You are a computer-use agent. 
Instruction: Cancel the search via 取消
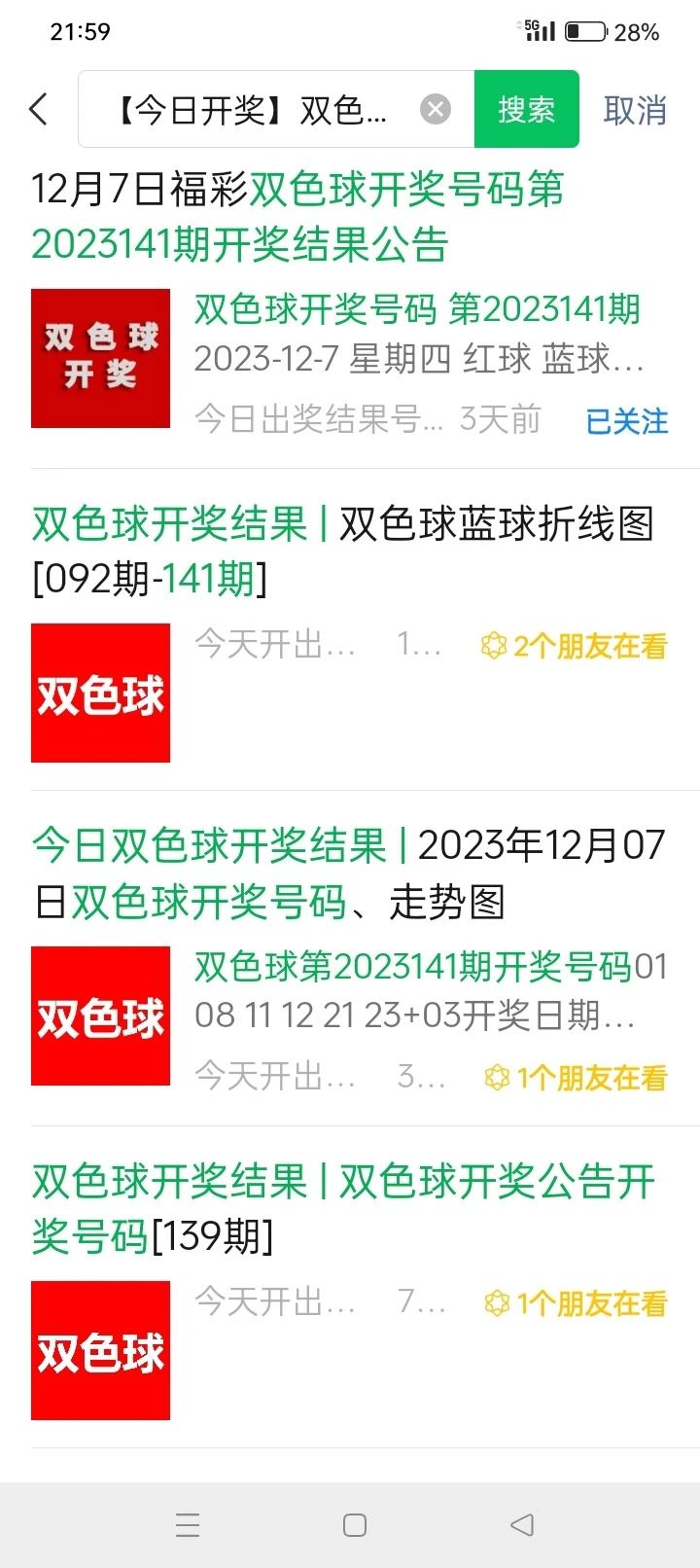(635, 110)
